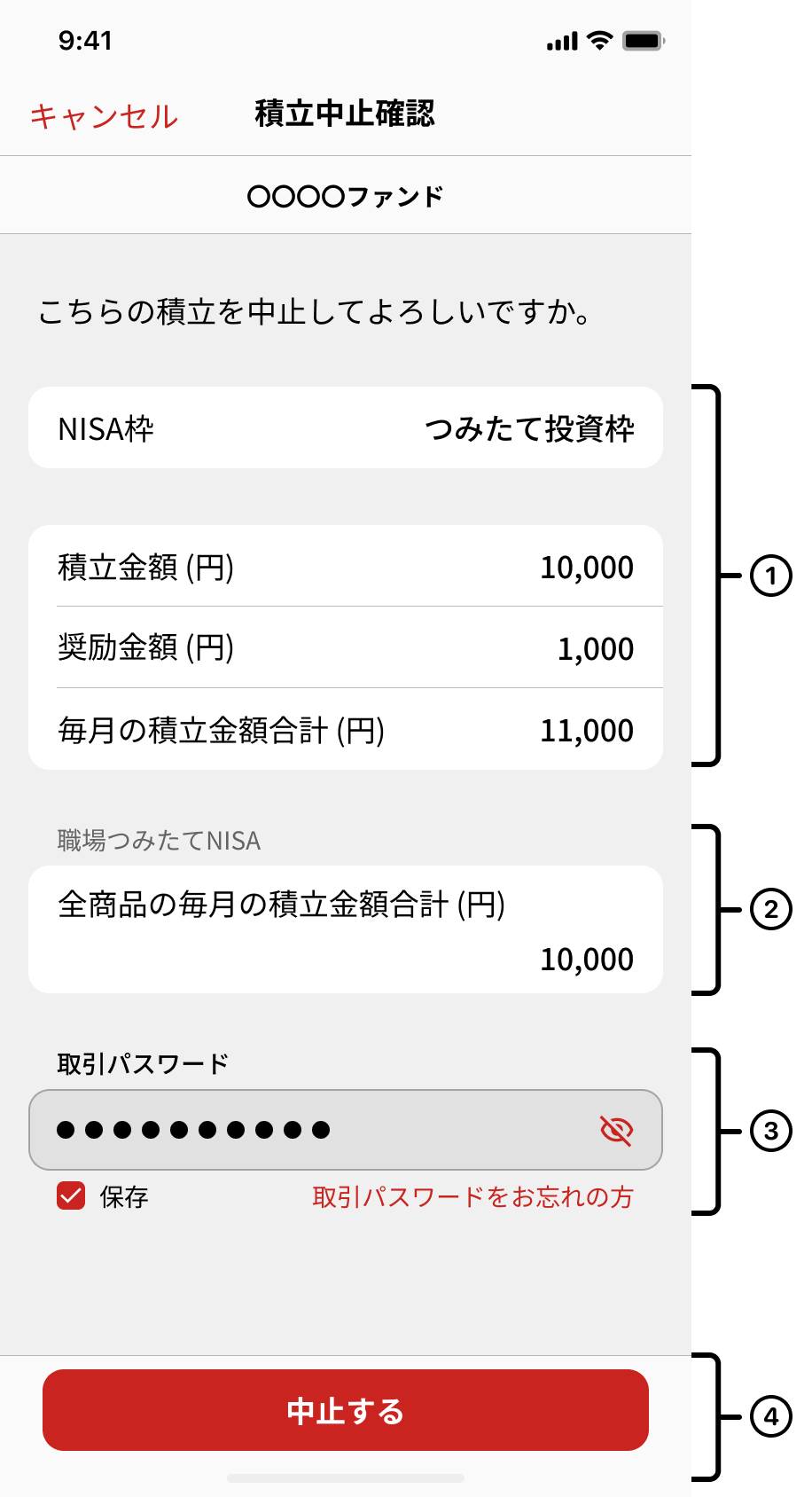Tap the 取引パスワード input field
The width and height of the screenshot is (812, 1497).
coord(345,1129)
